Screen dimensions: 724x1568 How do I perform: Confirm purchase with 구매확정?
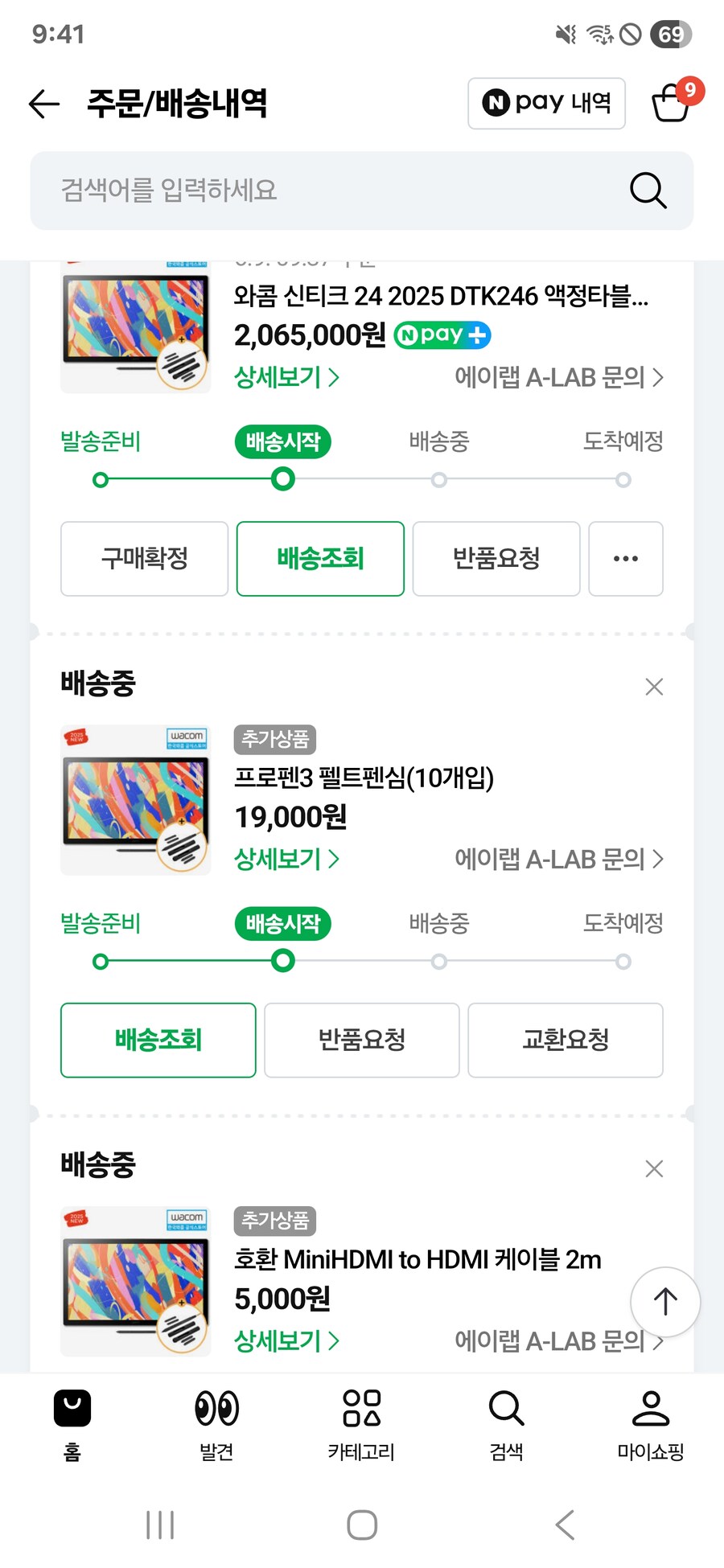pos(144,559)
